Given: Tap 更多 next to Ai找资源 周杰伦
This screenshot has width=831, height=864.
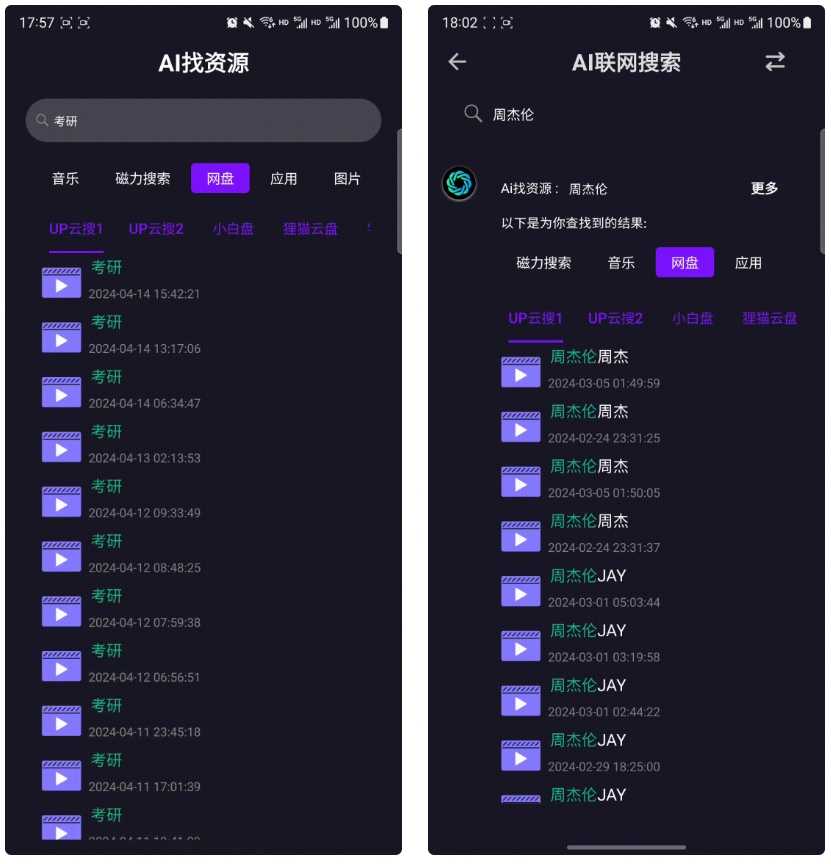Looking at the screenshot, I should click(x=764, y=188).
